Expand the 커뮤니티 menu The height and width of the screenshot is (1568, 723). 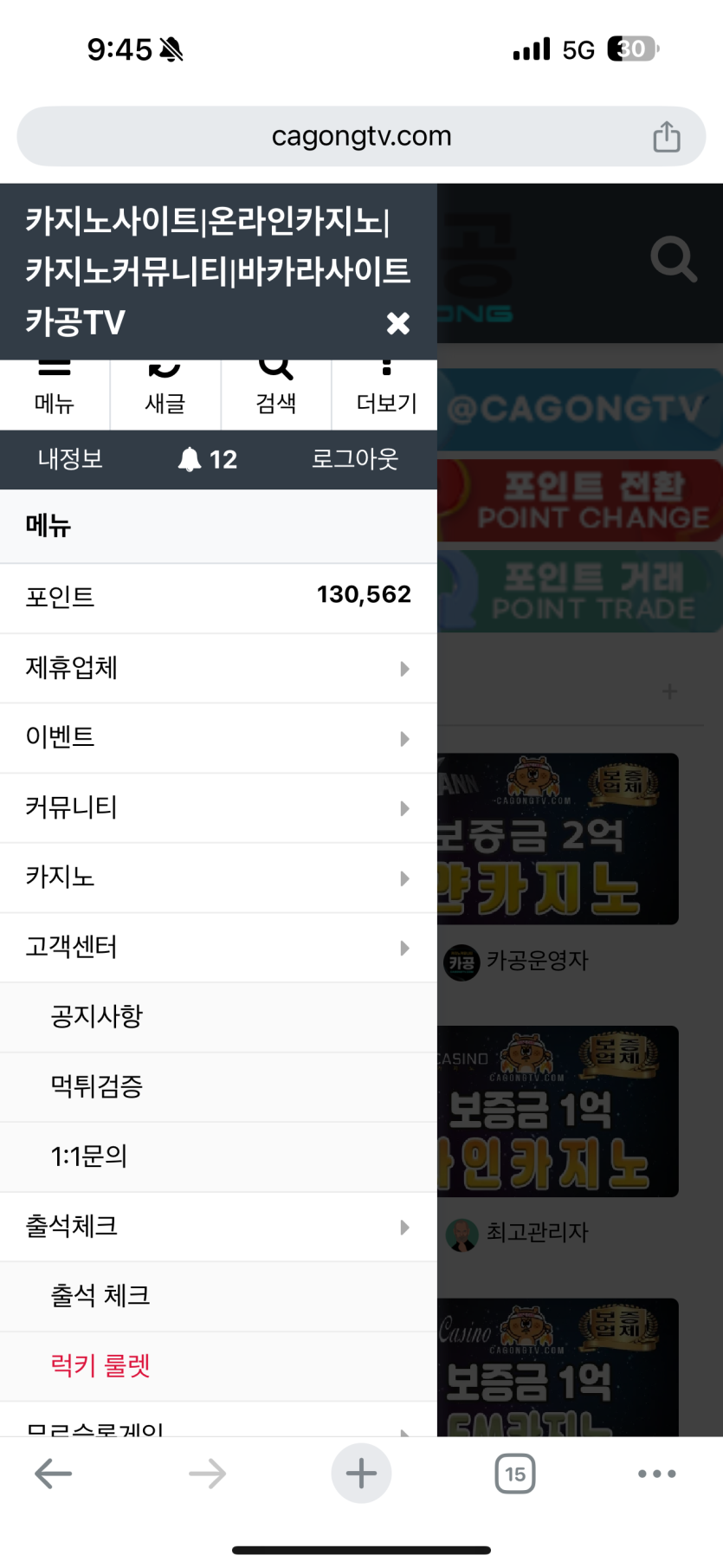[218, 807]
